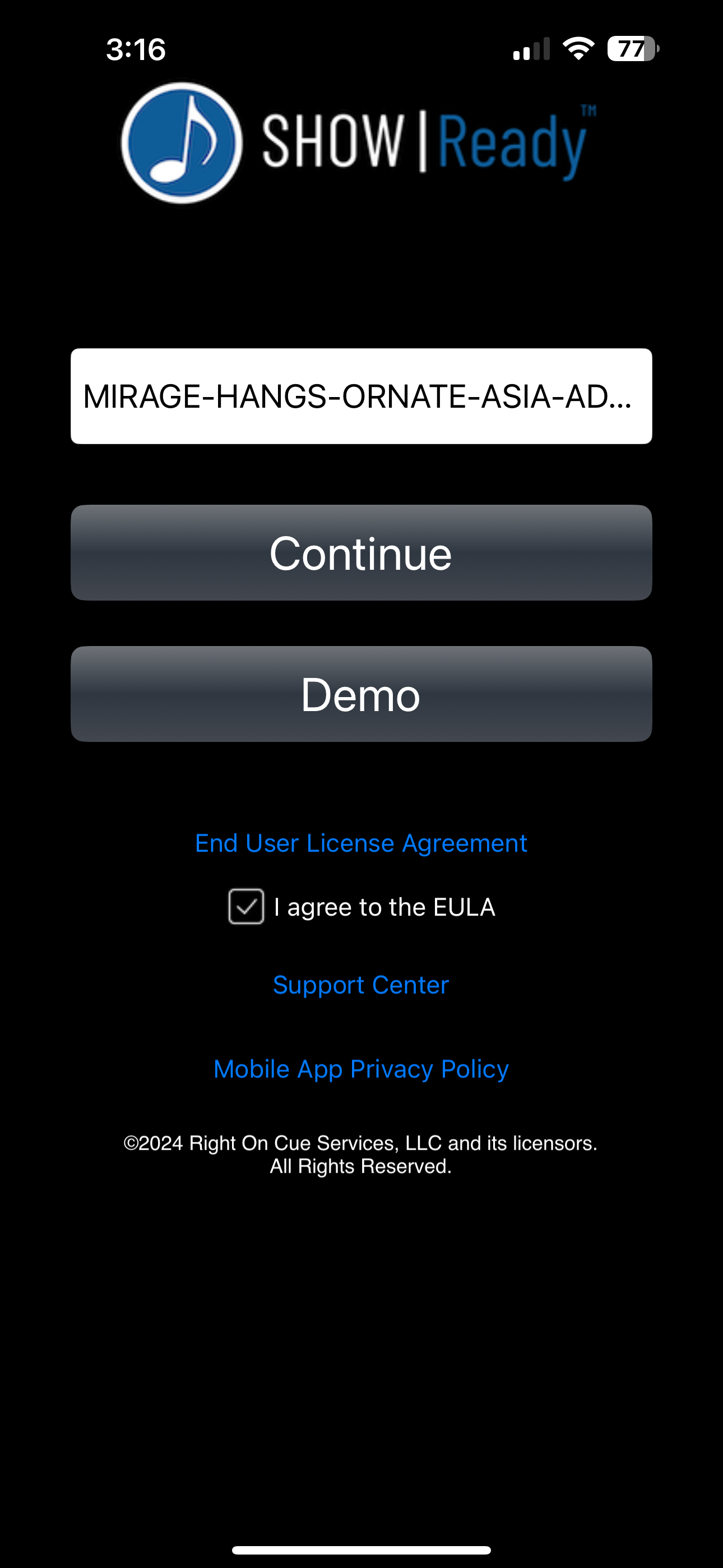View the Mobile App Privacy Policy
The width and height of the screenshot is (723, 1568).
coord(361,1069)
